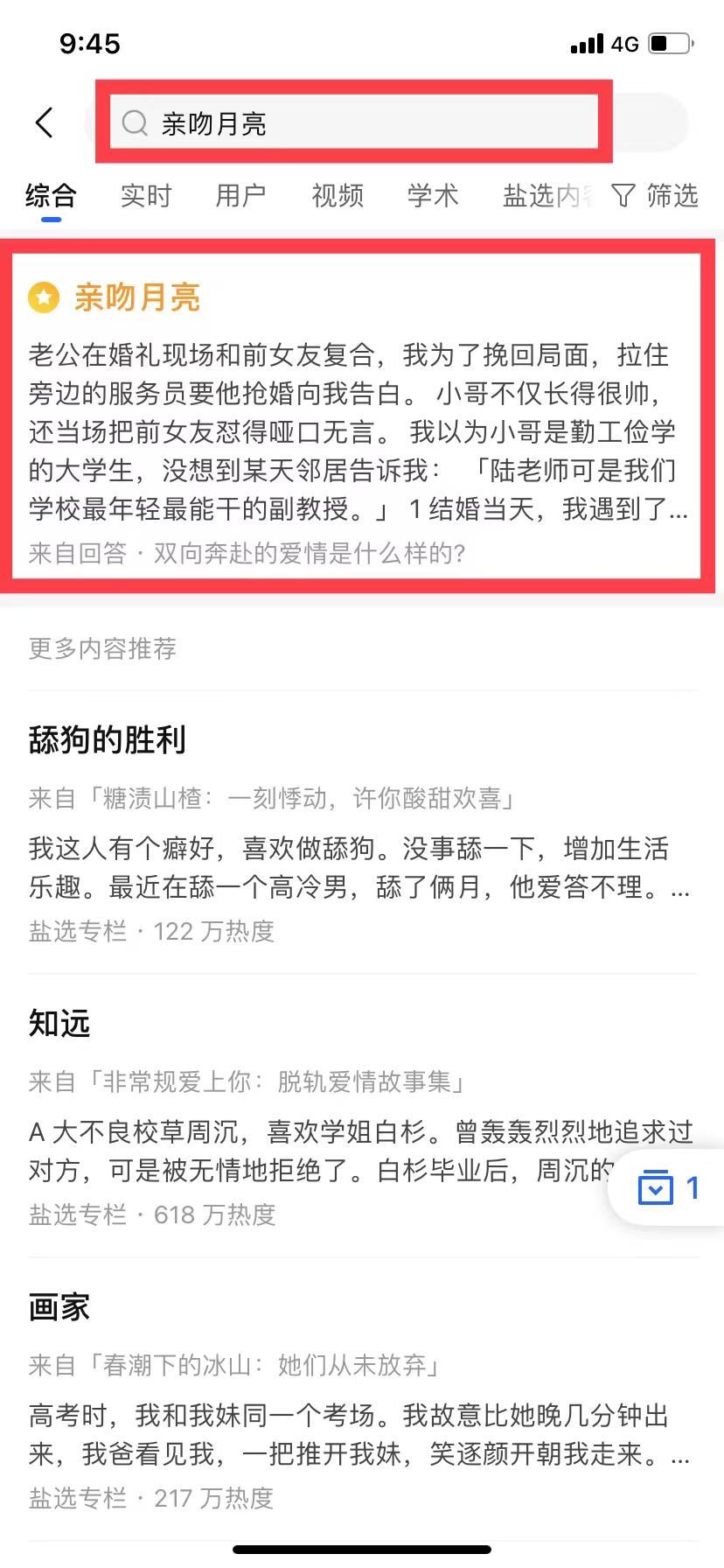
Task: Open the story 知远
Action: pyautogui.click(x=59, y=1024)
